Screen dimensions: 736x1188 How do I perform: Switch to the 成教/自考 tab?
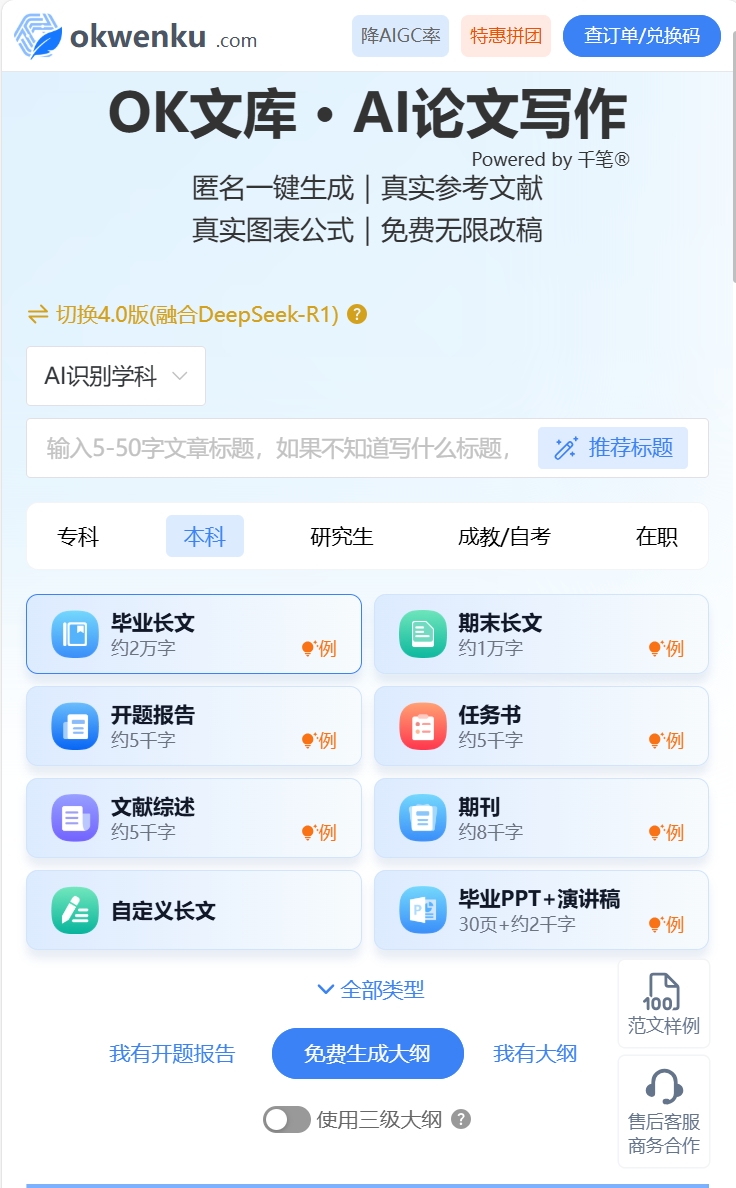click(x=504, y=537)
